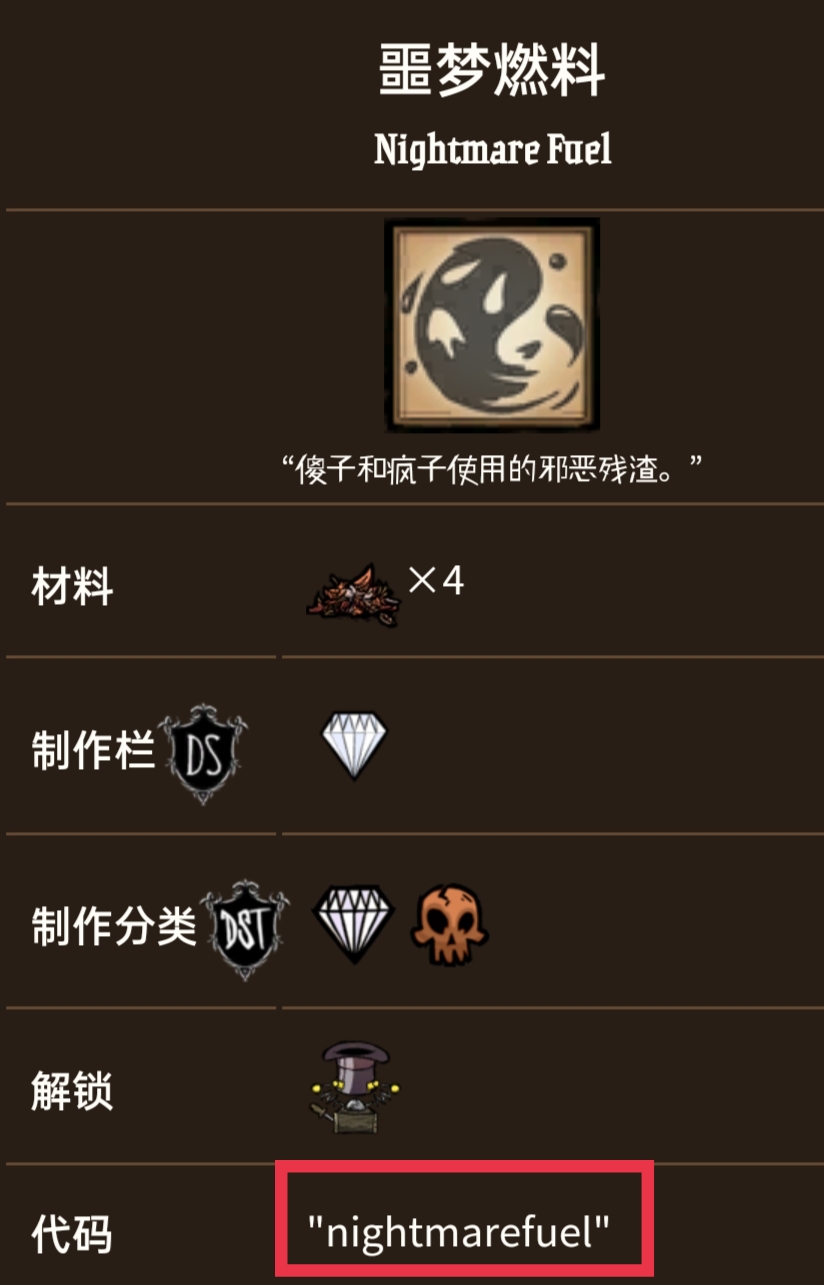Open the orange skull category icon

click(450, 924)
